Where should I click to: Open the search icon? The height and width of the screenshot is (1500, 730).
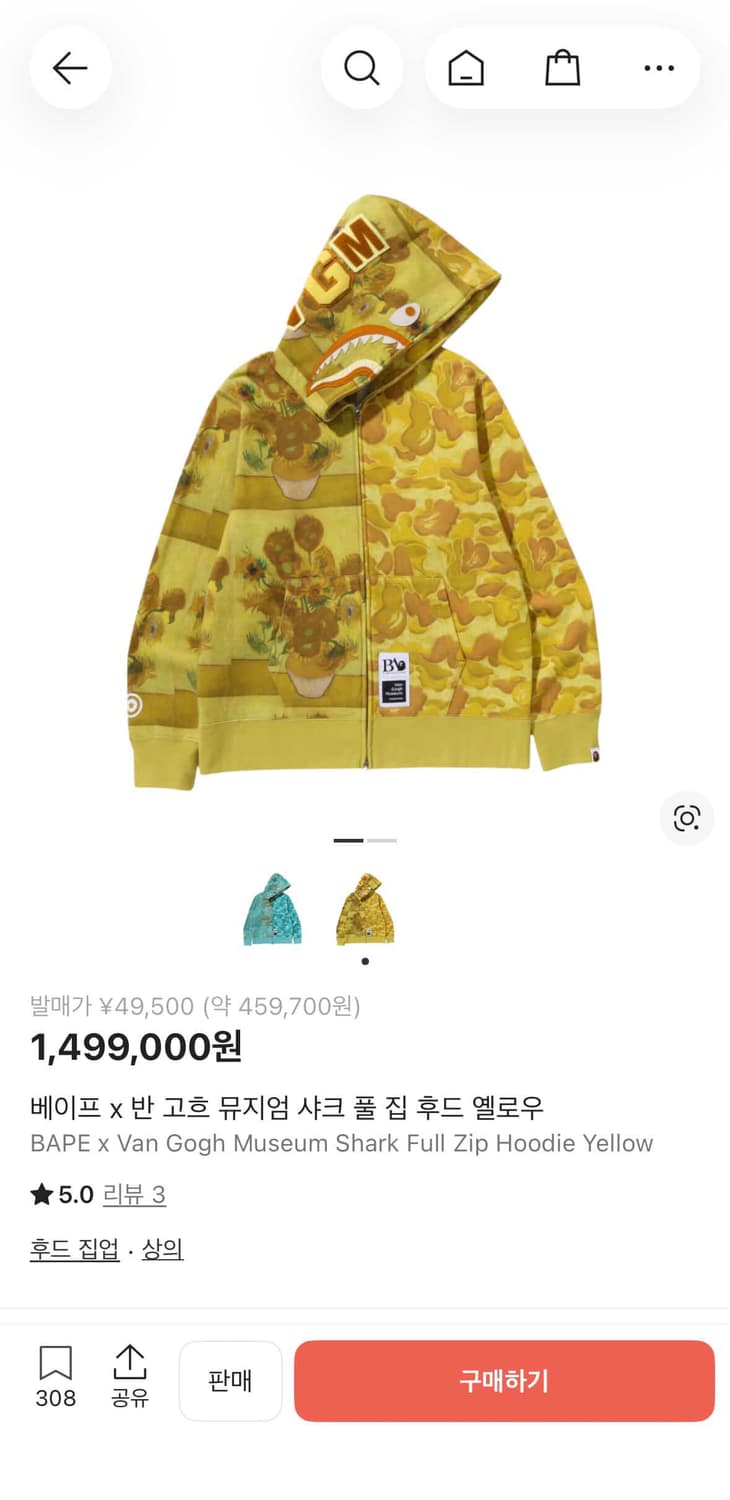(x=362, y=68)
